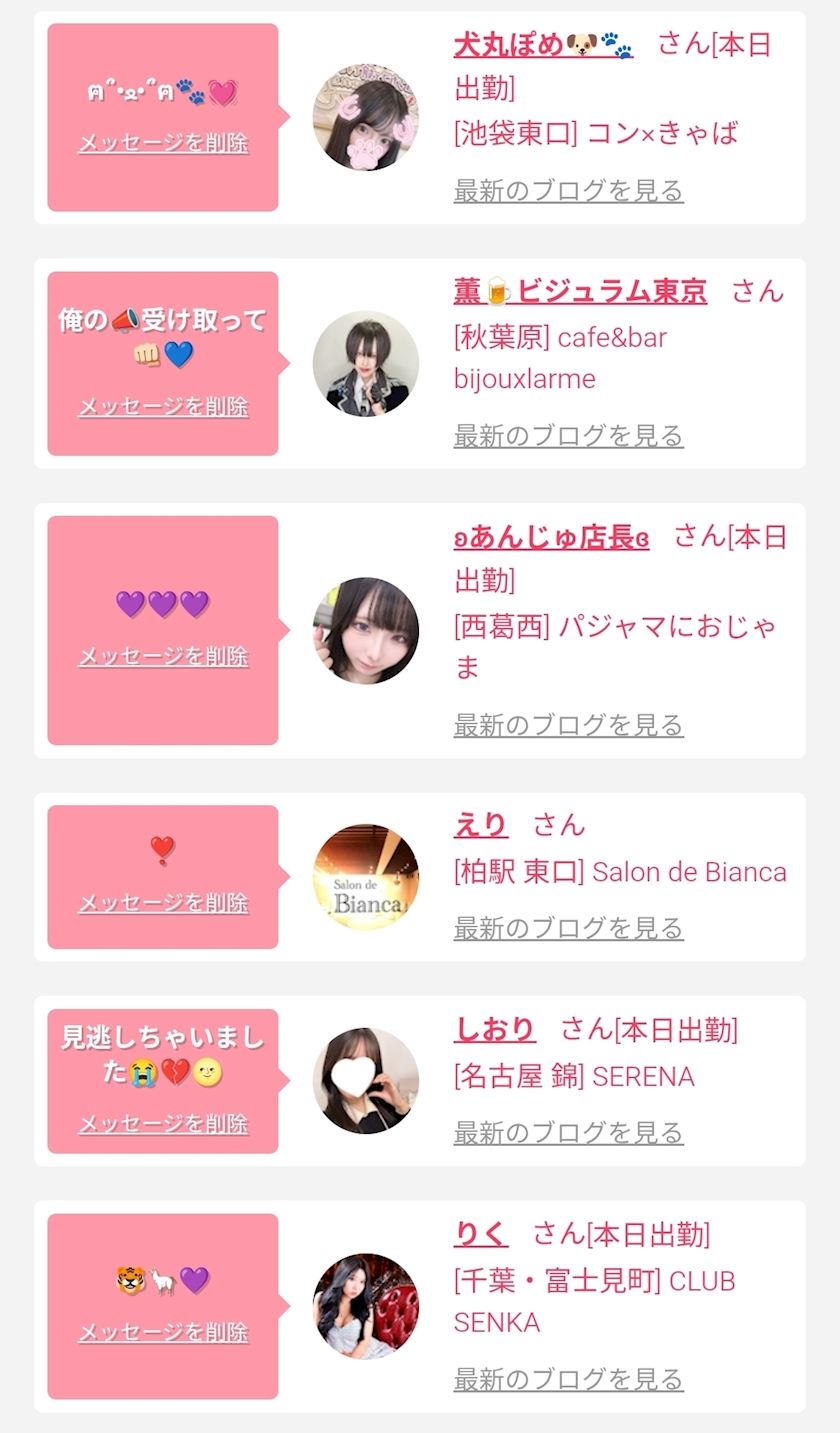This screenshot has width=840, height=1433.
Task: Tap りく's round profile photo
Action: click(365, 1306)
